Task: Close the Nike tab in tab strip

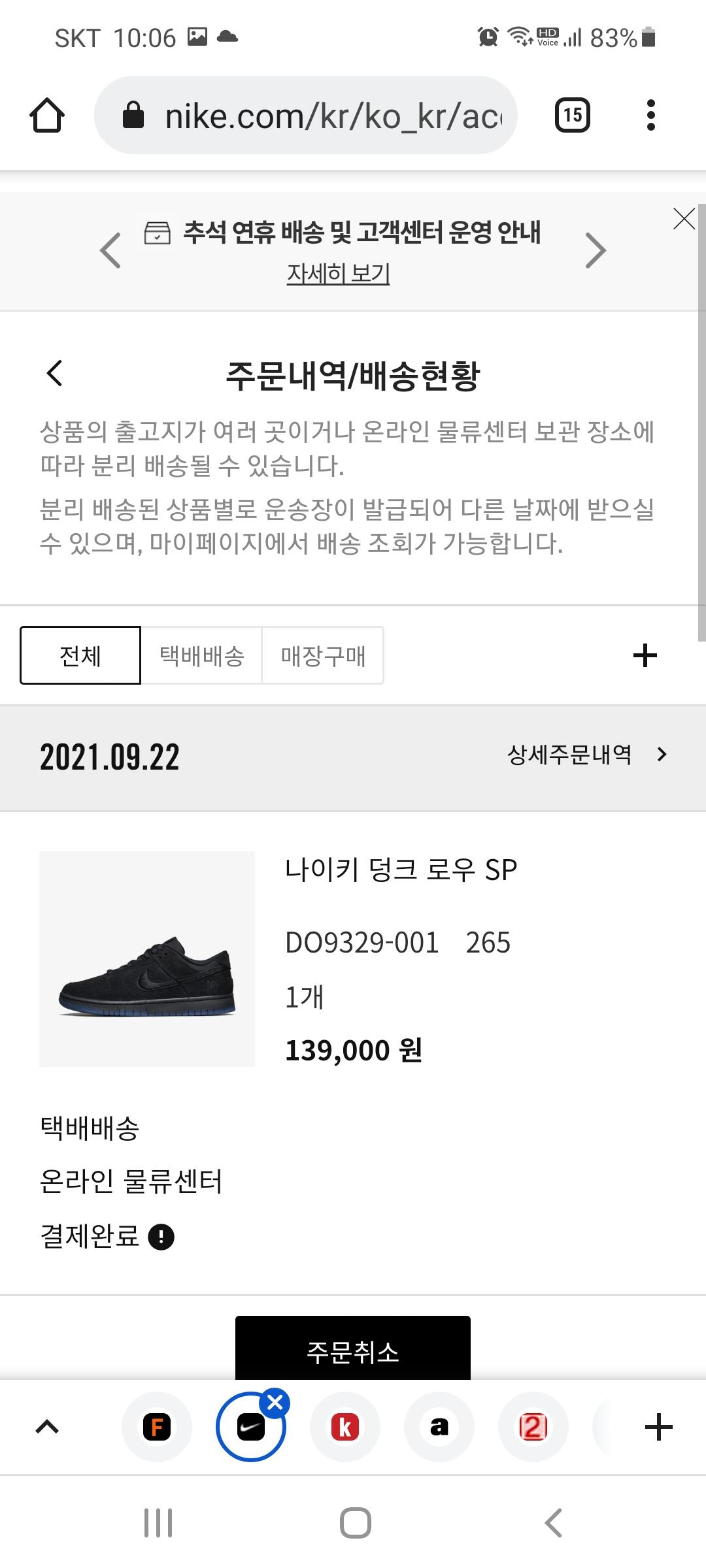Action: (275, 1403)
